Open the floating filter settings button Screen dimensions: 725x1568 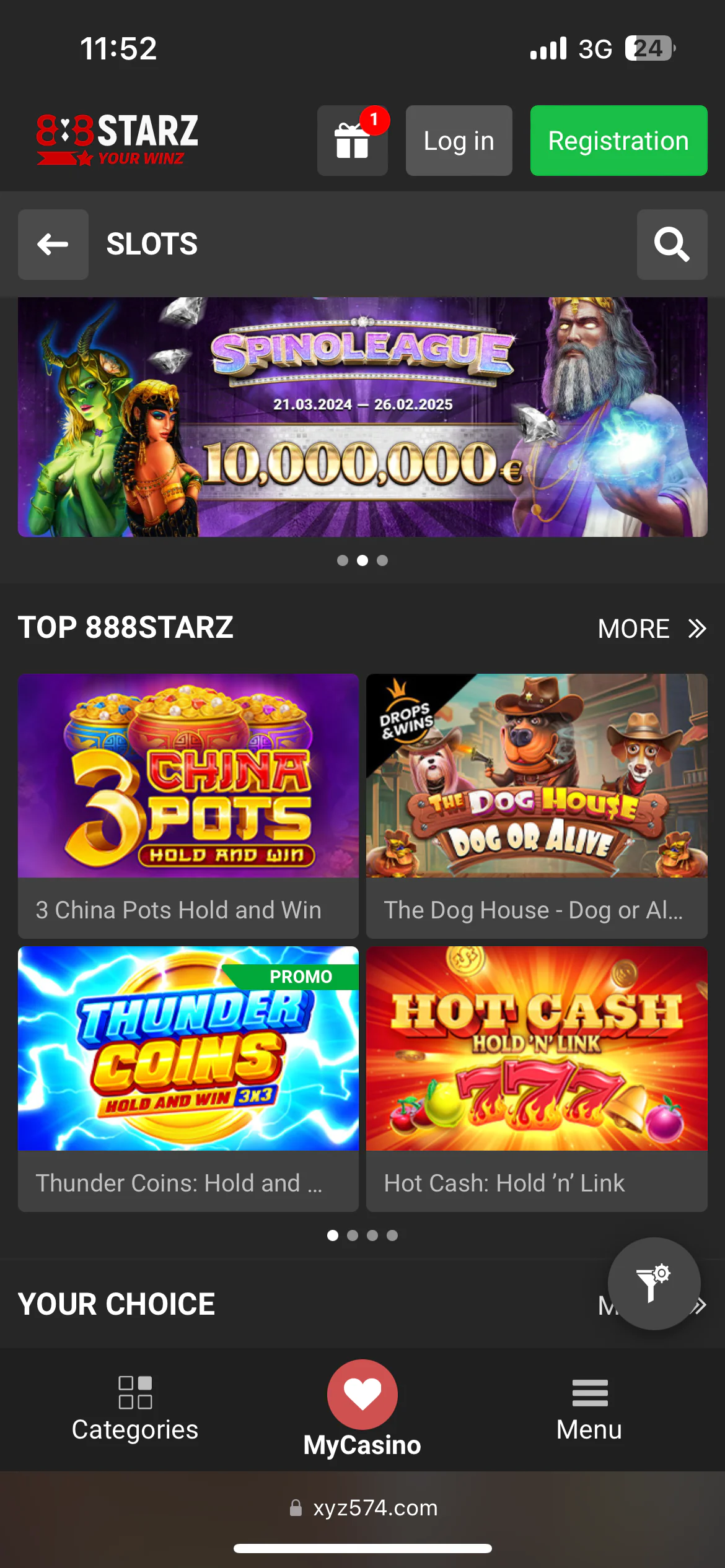(654, 1283)
